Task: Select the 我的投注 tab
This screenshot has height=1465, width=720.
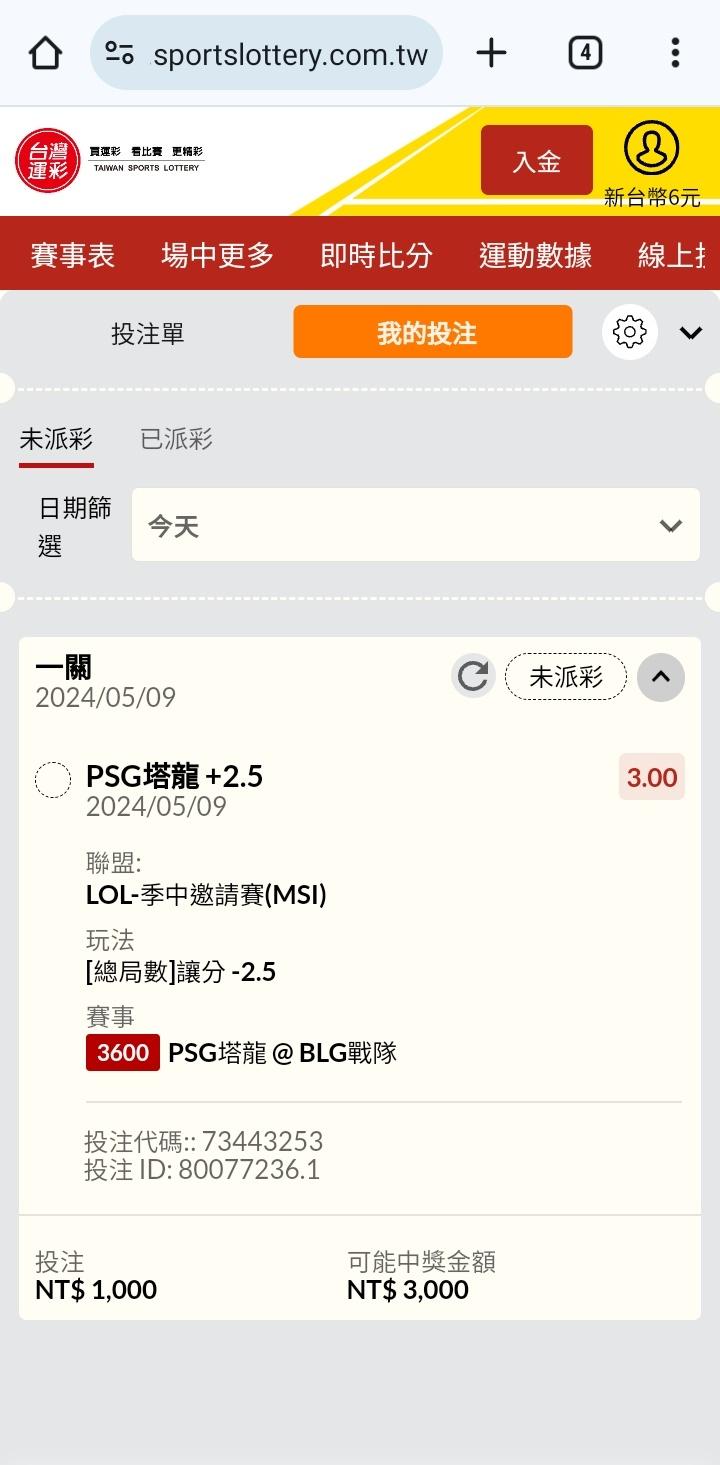Action: tap(432, 332)
